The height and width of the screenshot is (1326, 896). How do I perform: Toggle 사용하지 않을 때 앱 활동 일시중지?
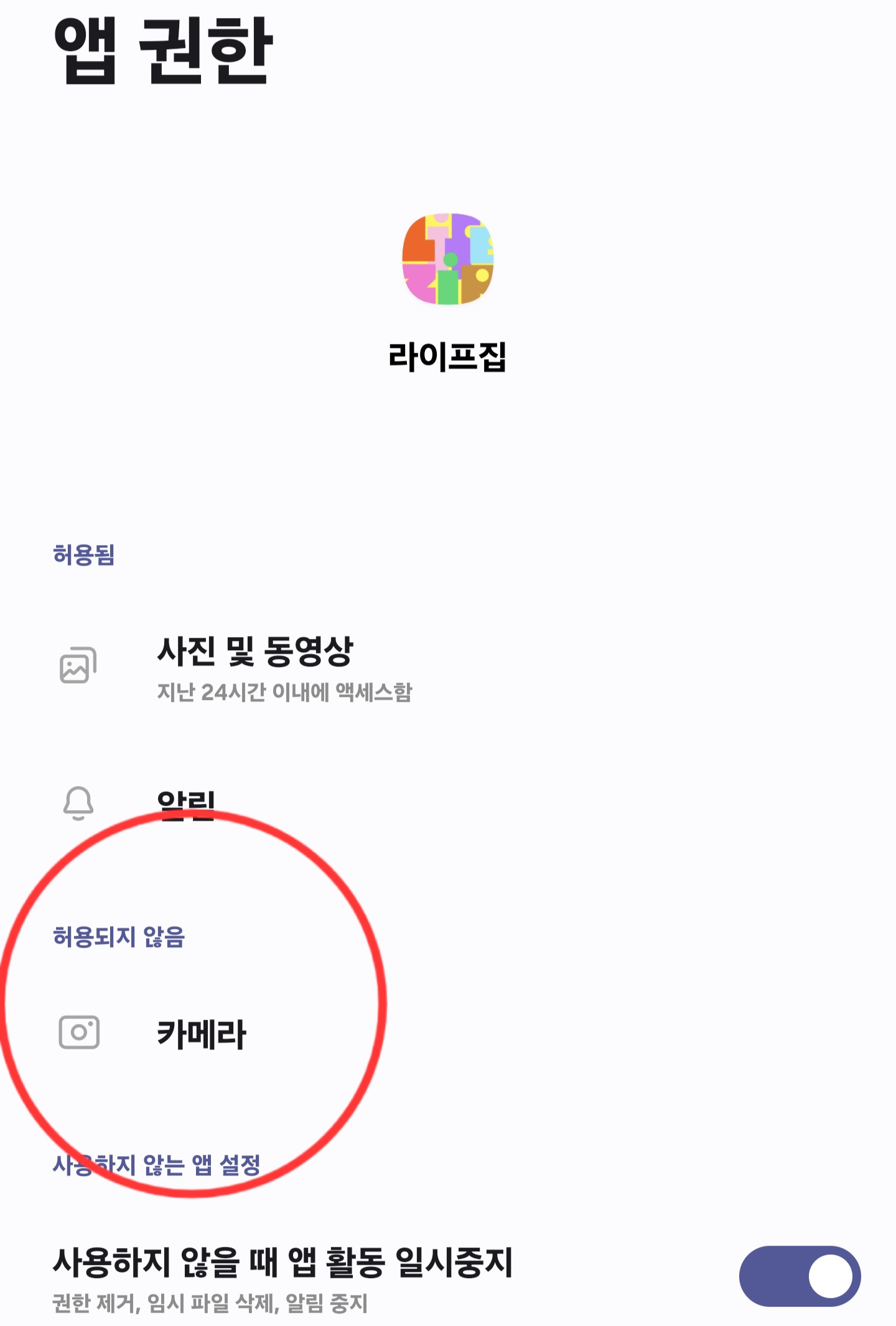click(800, 1276)
